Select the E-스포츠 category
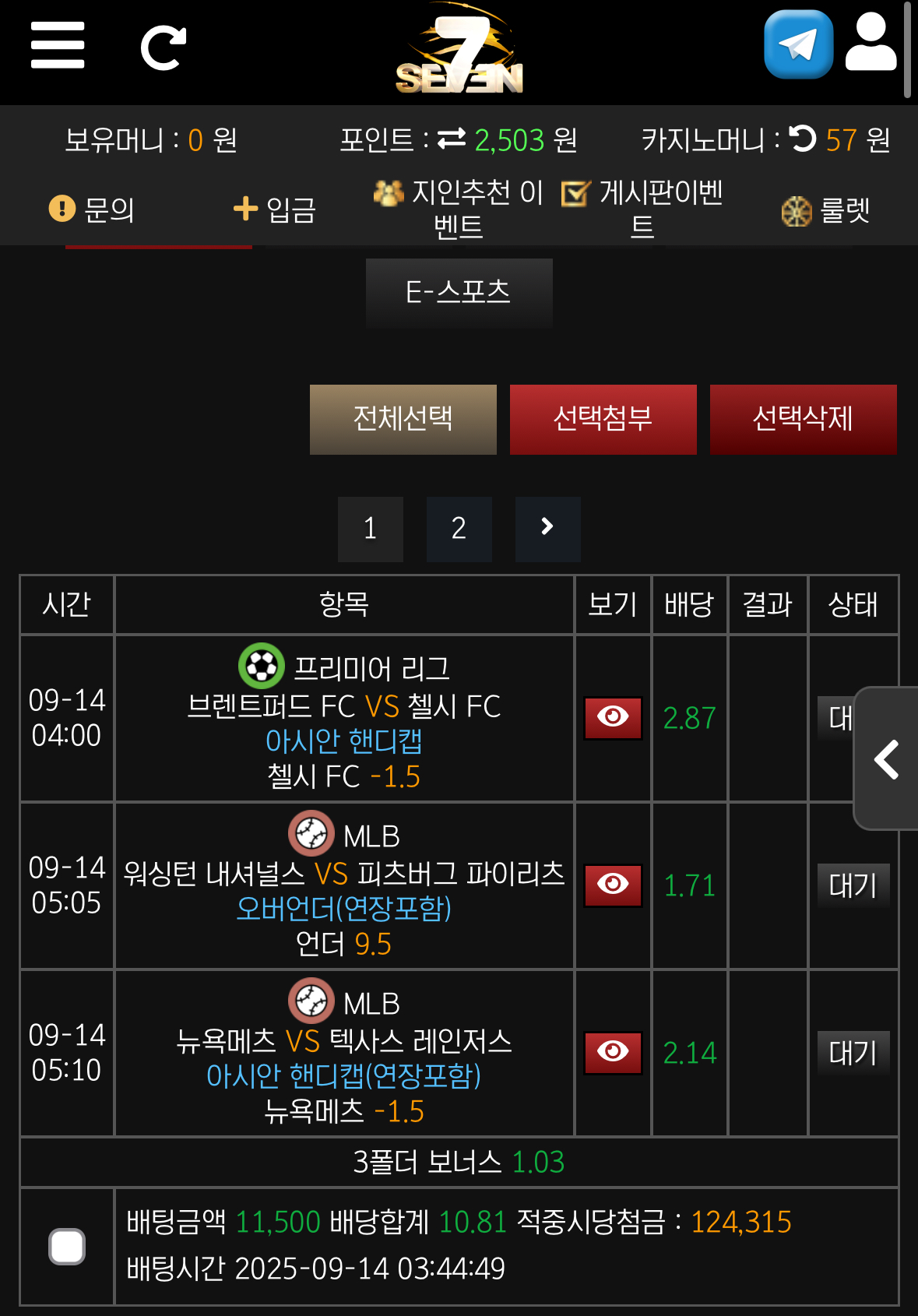 (x=459, y=292)
